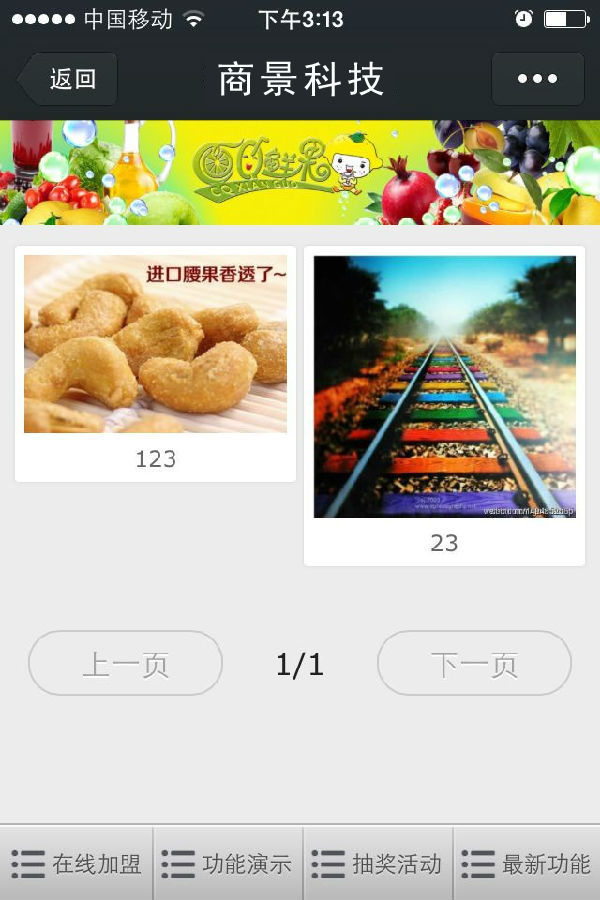Open the rainbow railway card labeled 23
The width and height of the screenshot is (600, 900).
[x=444, y=405]
